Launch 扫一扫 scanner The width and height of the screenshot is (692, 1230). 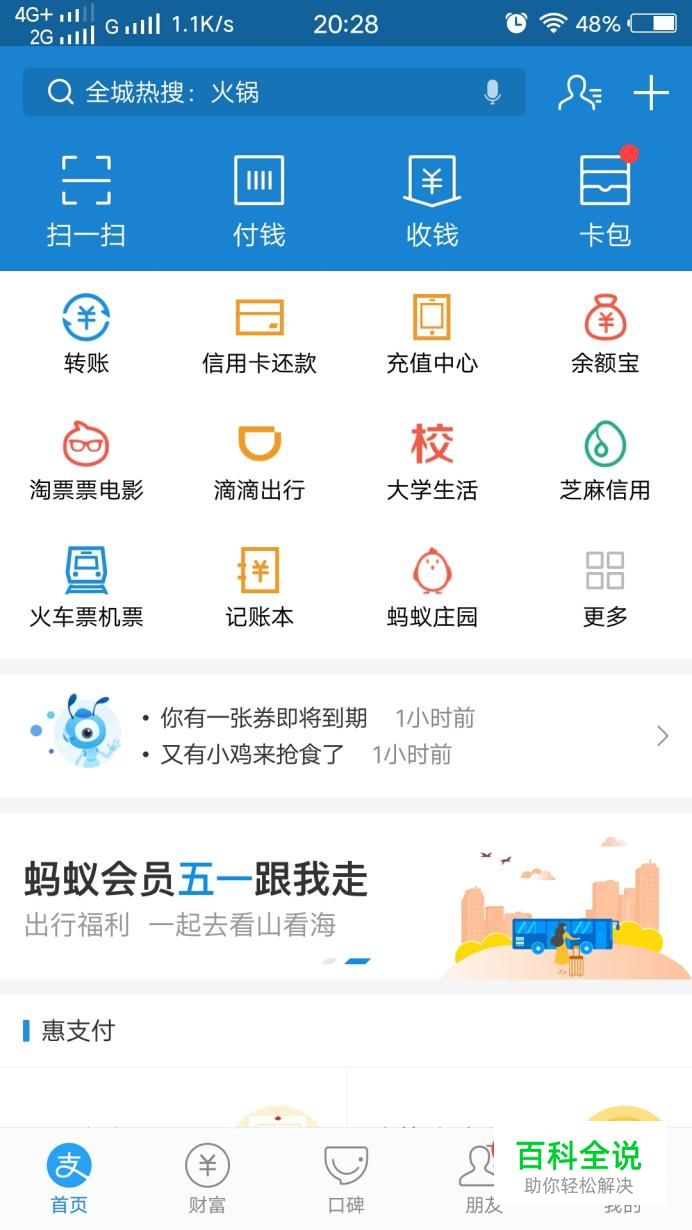point(86,201)
